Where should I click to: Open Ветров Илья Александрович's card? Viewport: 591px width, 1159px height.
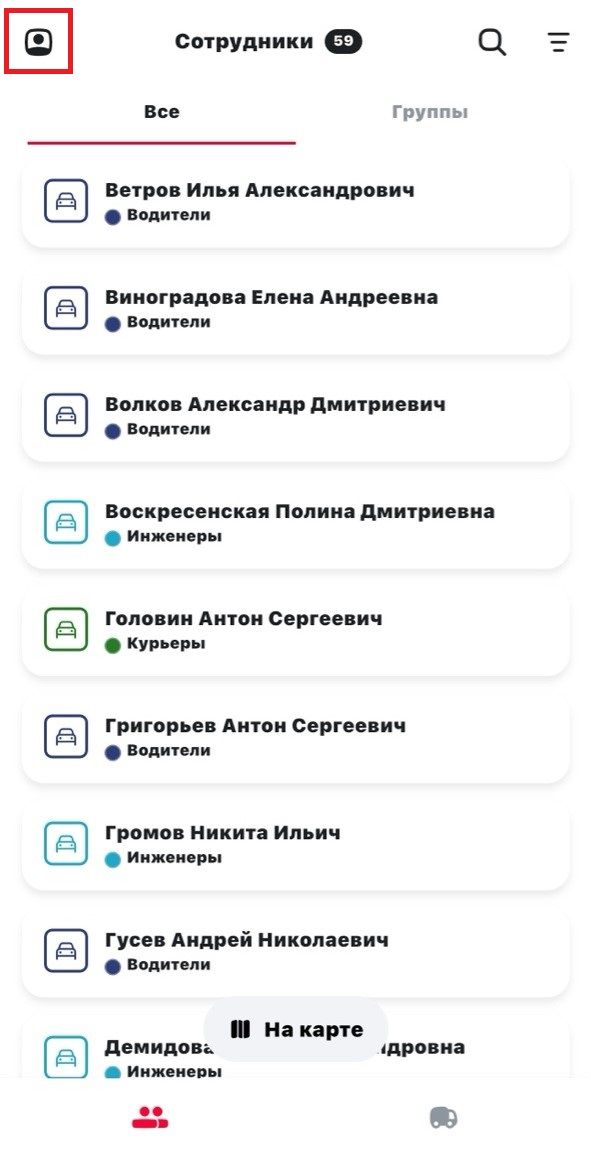point(296,201)
